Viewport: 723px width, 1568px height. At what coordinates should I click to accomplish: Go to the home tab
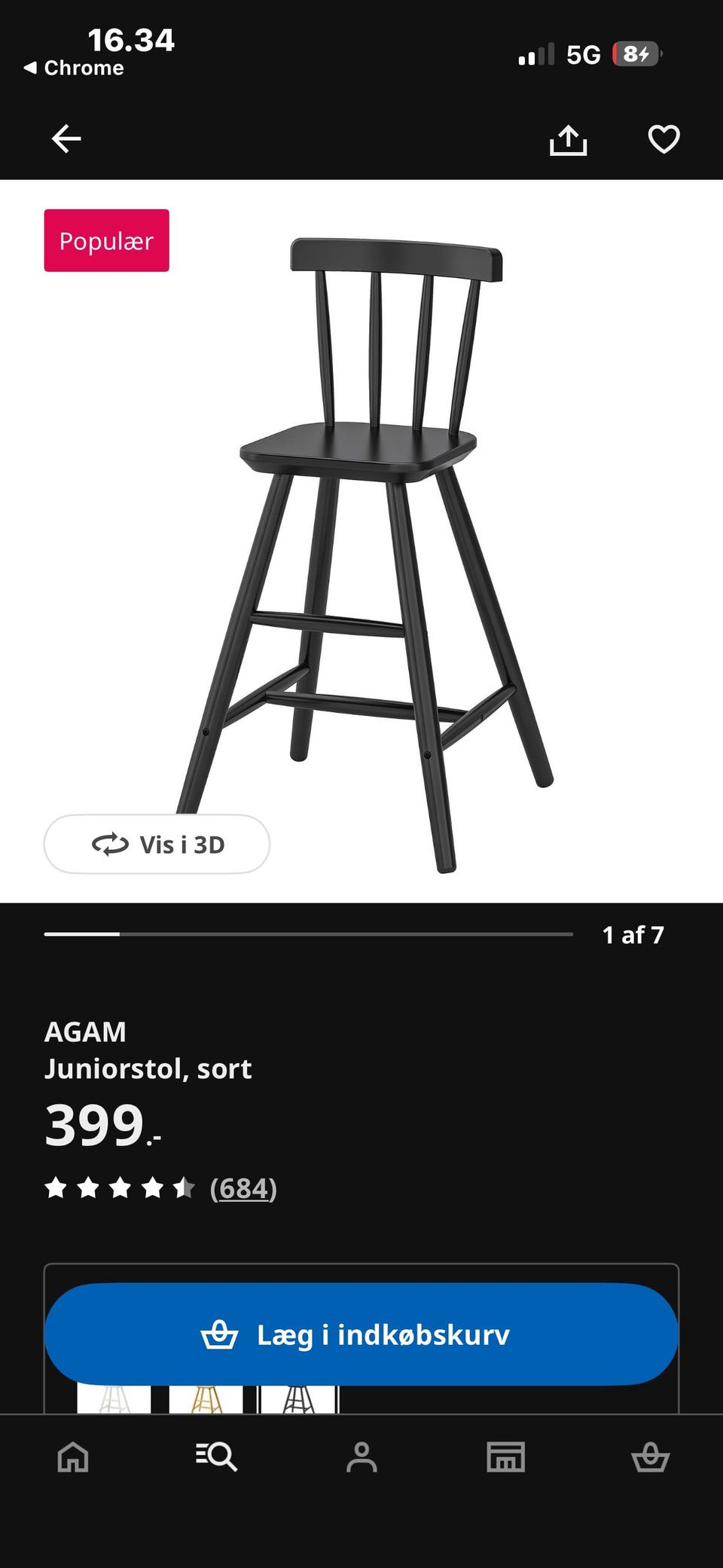click(x=73, y=1456)
